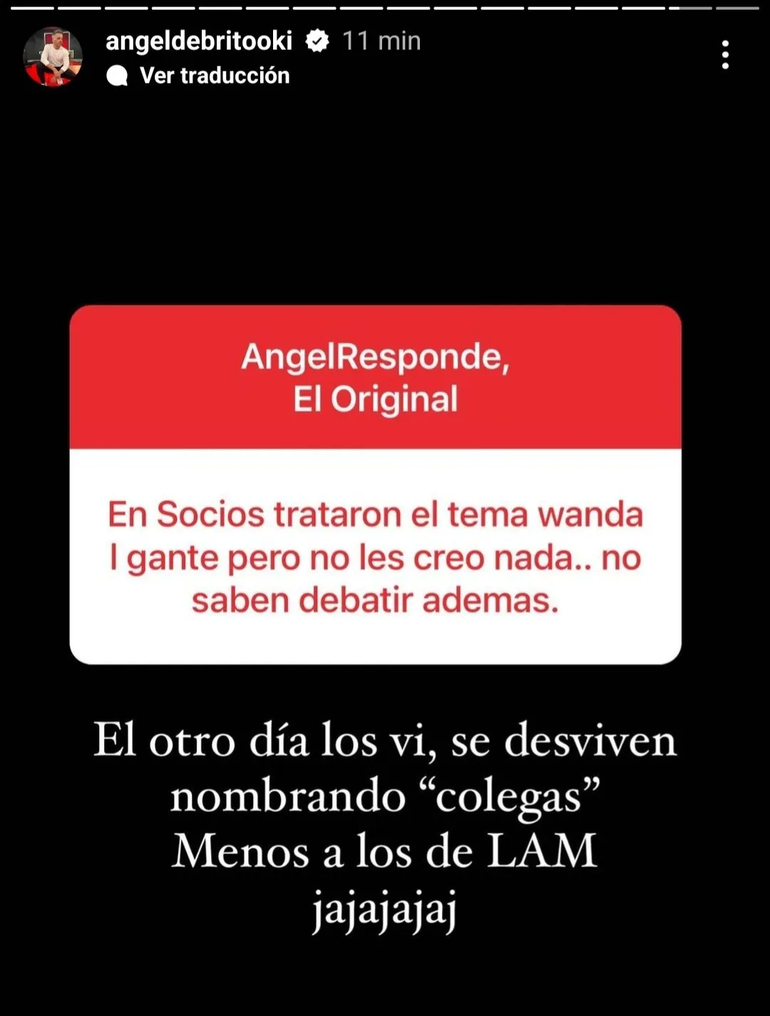Viewport: 770px width, 1016px height.
Task: Tap the angeldebritooki username
Action: (x=199, y=41)
